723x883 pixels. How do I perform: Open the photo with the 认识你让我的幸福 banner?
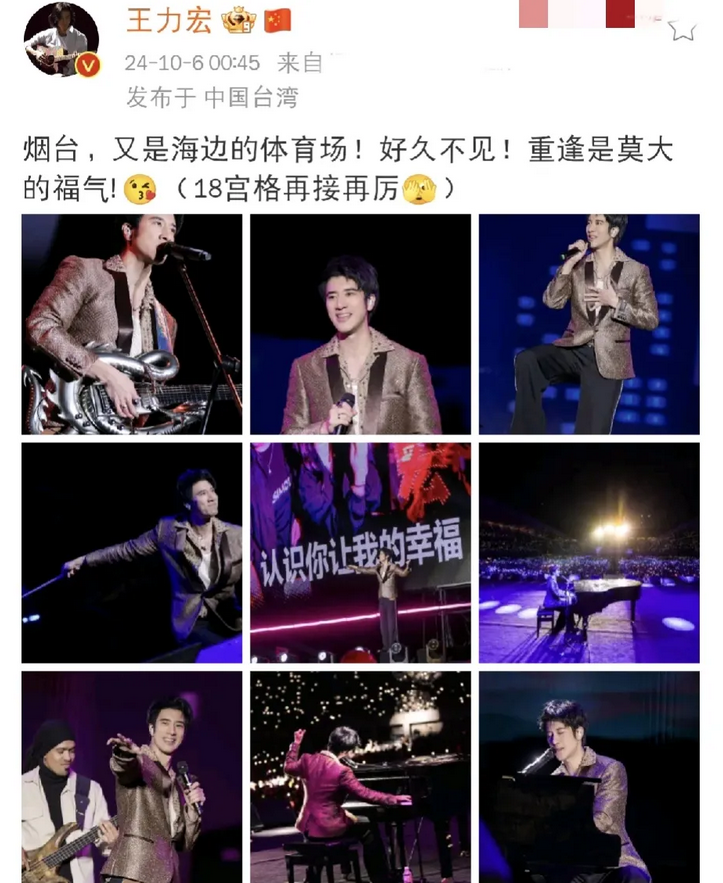pyautogui.click(x=360, y=553)
